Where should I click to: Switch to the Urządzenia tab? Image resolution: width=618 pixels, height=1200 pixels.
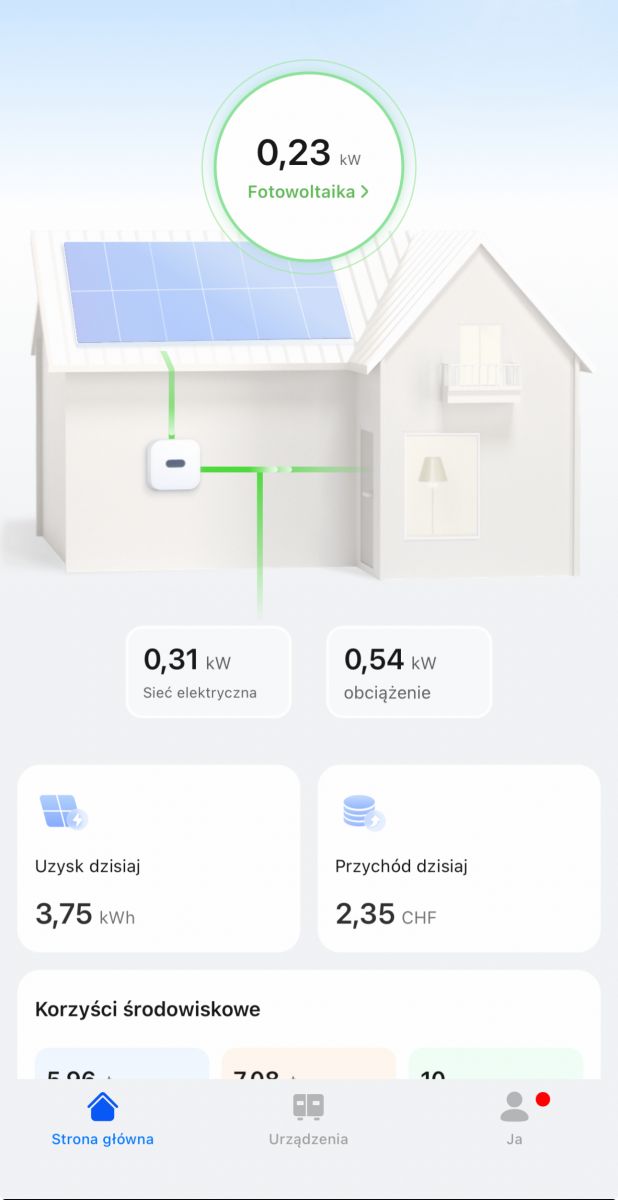[x=308, y=1119]
